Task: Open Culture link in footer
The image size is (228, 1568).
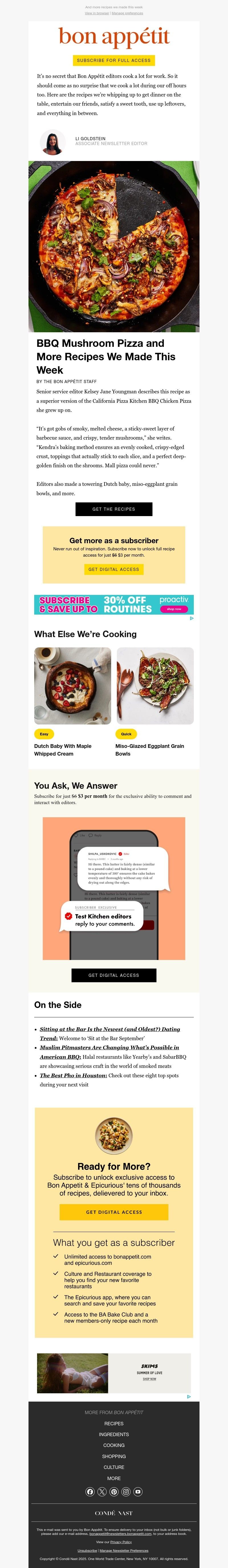Action: 114,1468
